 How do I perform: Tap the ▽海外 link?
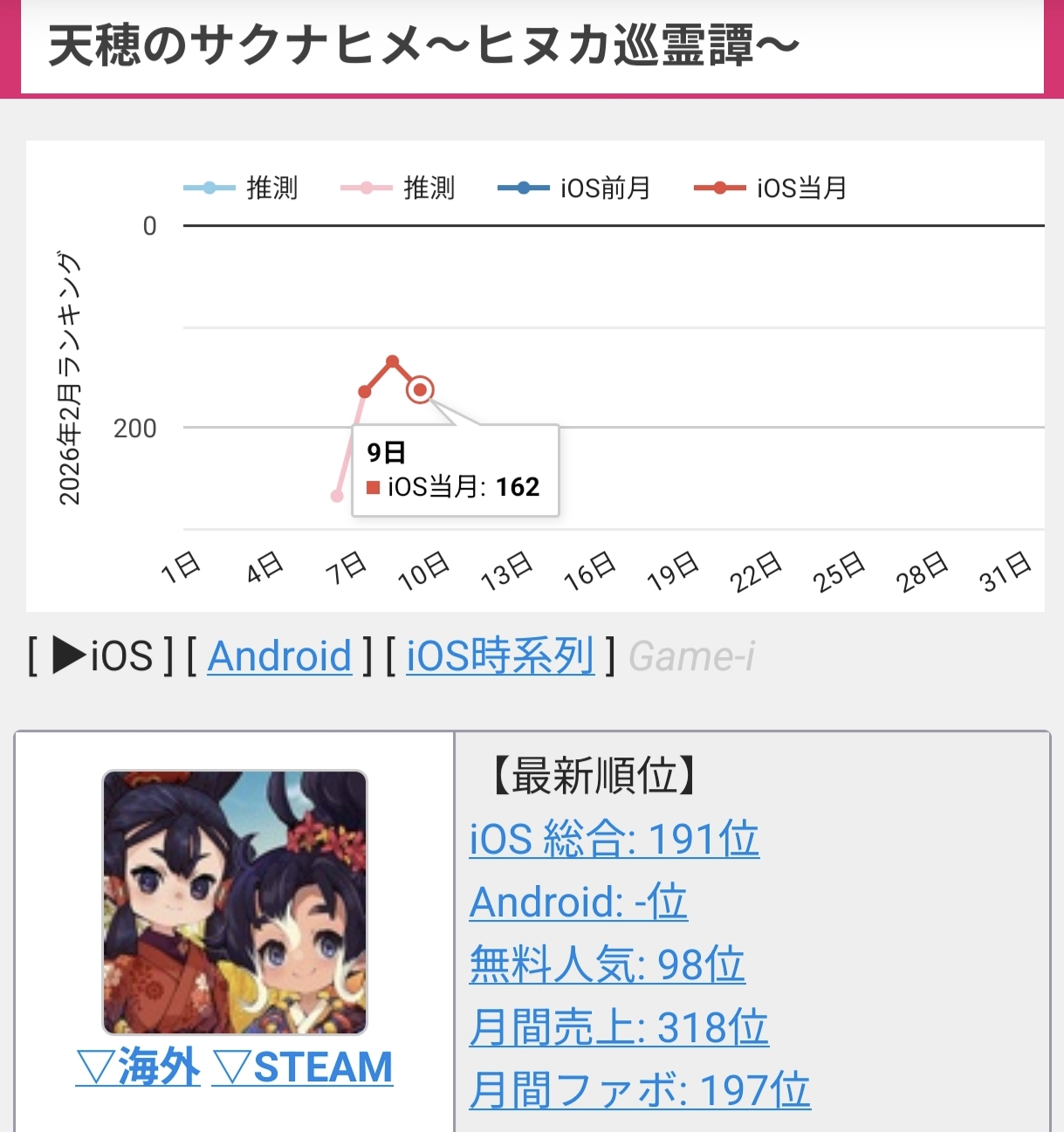(138, 1067)
